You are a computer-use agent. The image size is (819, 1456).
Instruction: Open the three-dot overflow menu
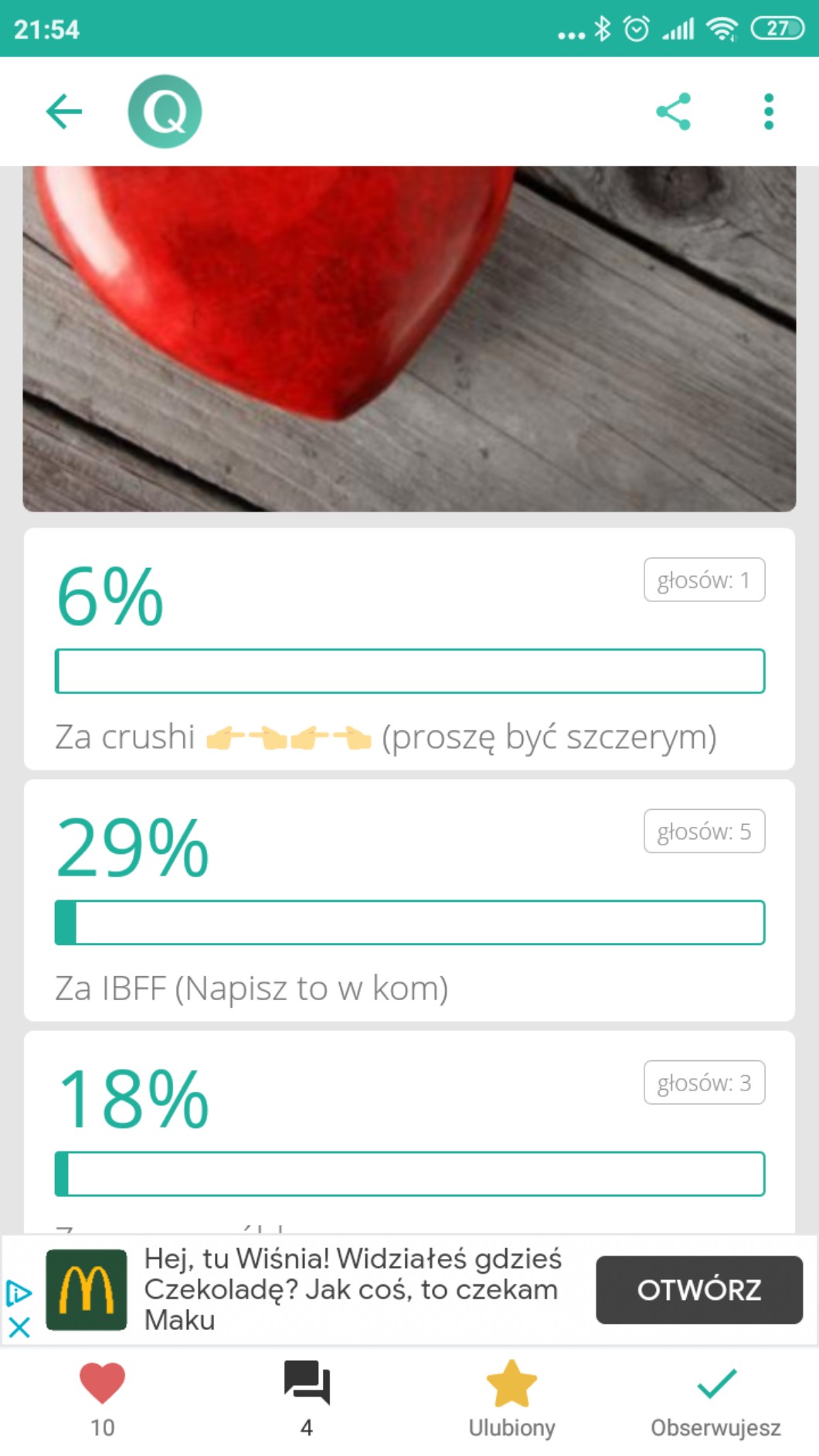pos(768,112)
